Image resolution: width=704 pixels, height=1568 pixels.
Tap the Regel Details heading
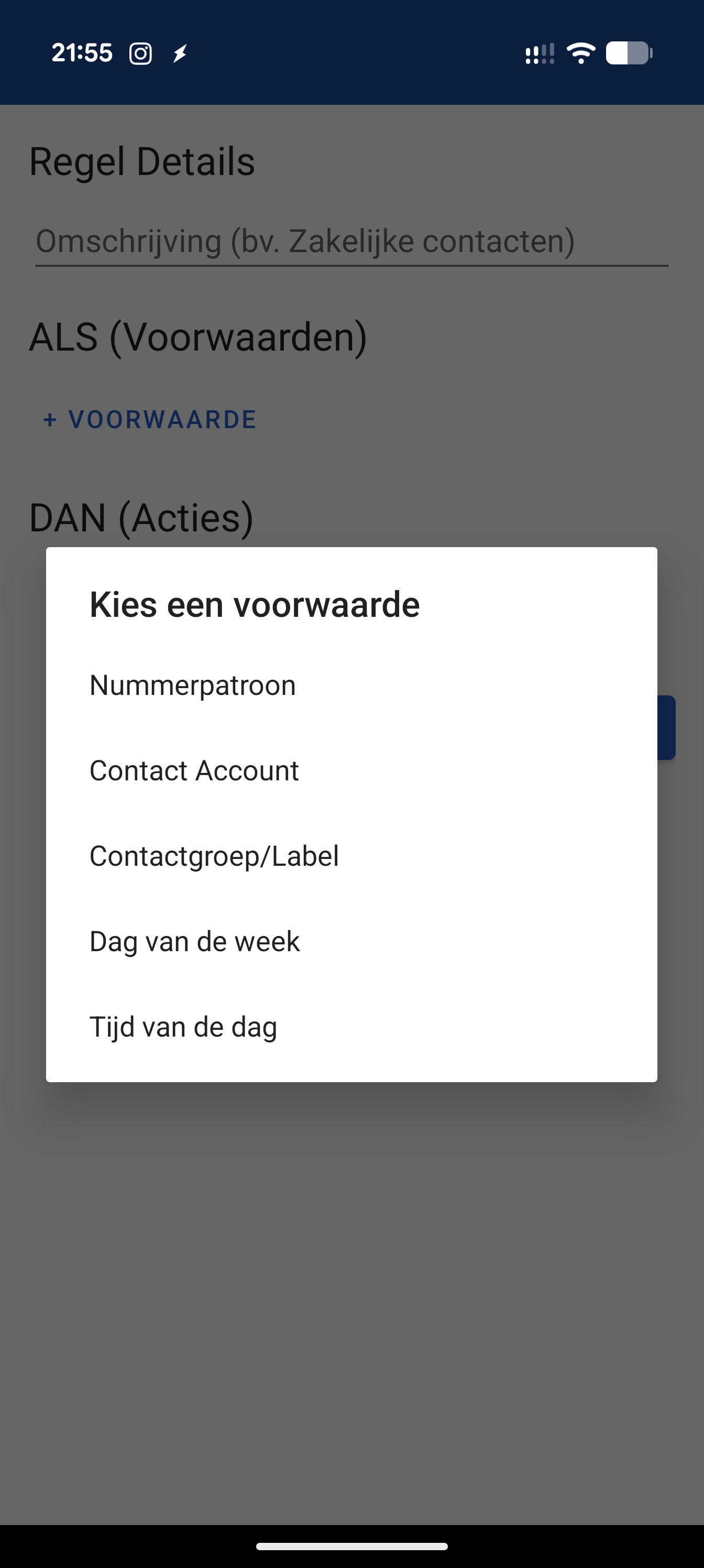tap(142, 161)
